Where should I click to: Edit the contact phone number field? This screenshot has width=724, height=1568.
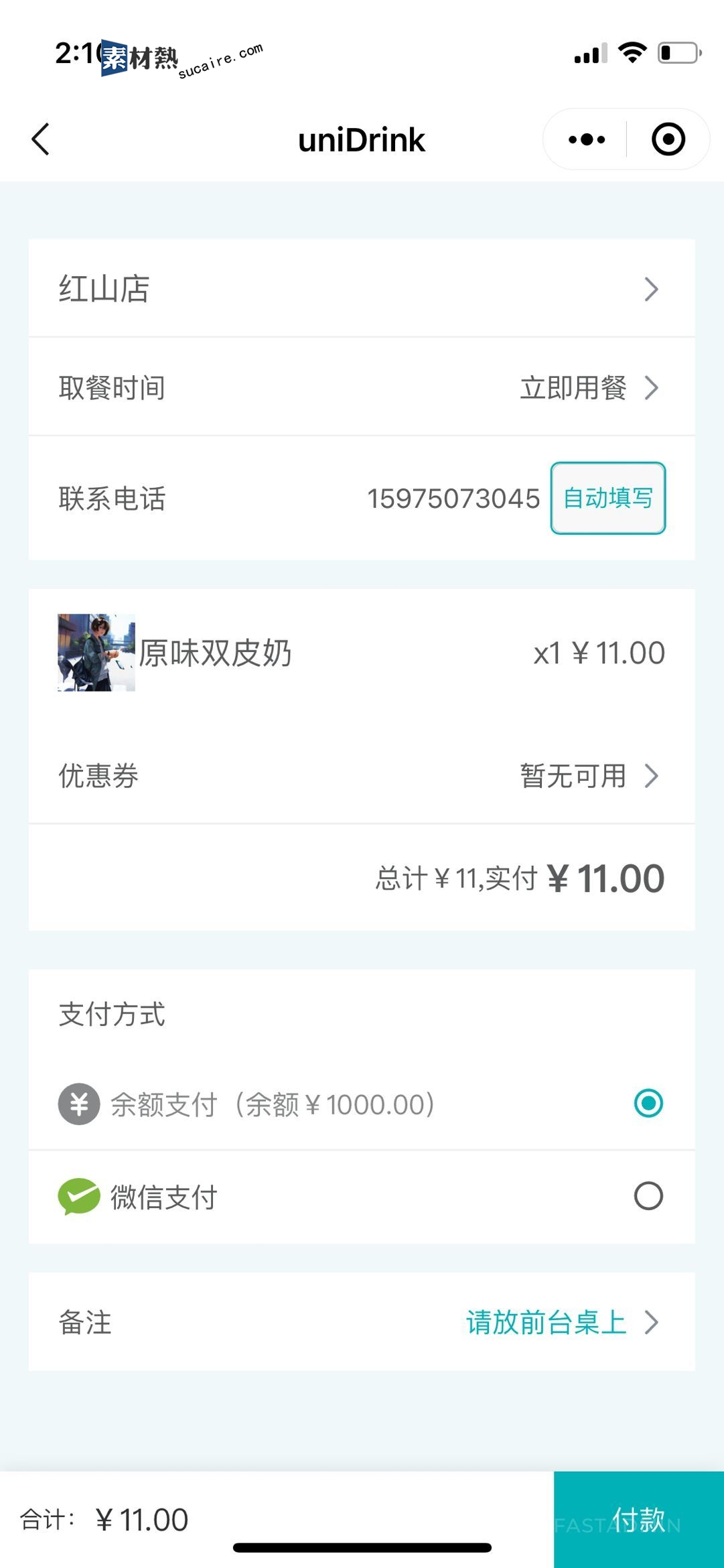point(453,499)
